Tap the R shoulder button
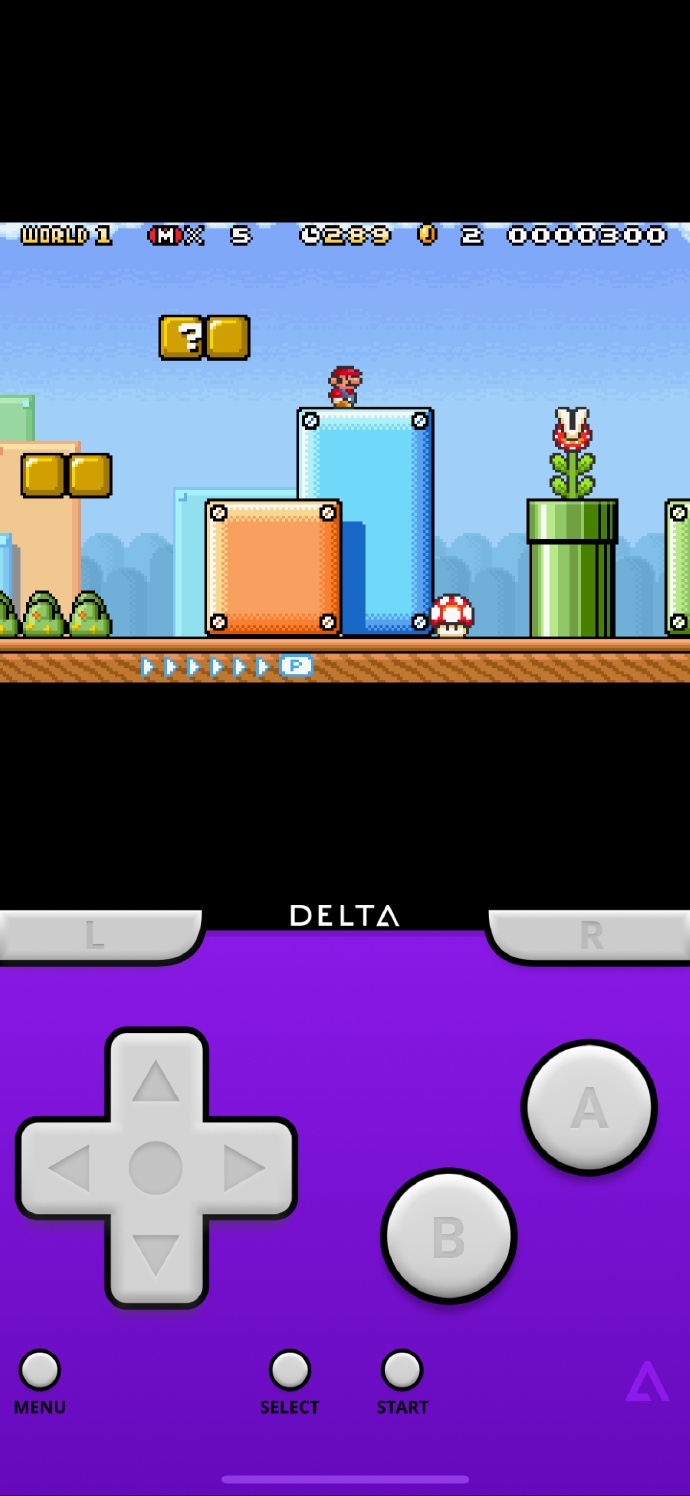Viewport: 690px width, 1496px height. pyautogui.click(x=591, y=935)
